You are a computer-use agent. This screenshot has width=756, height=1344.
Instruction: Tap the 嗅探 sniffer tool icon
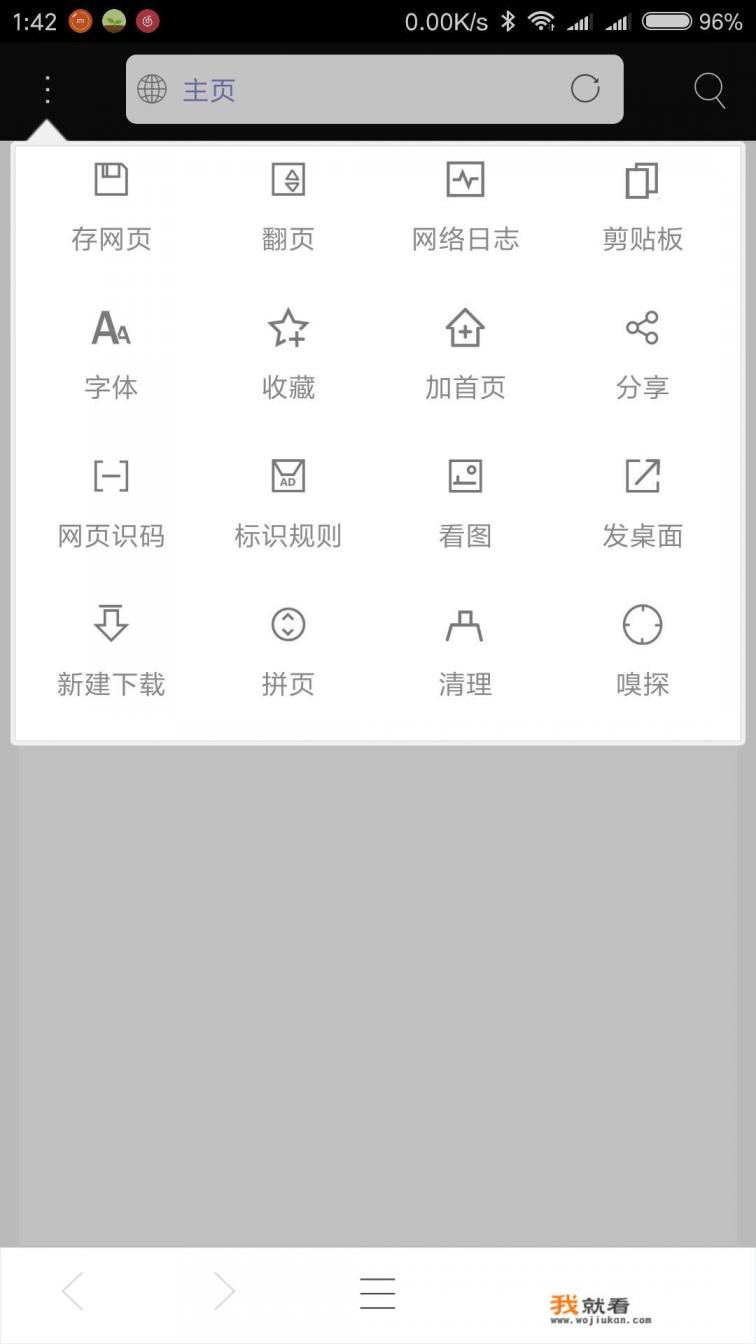pos(643,646)
